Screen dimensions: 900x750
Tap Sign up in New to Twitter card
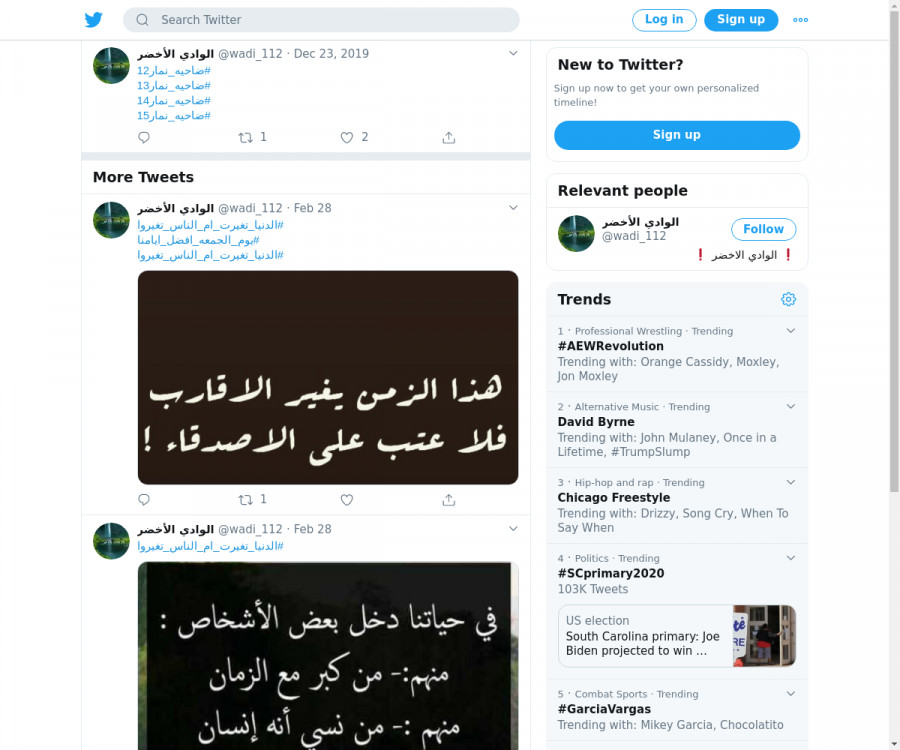pyautogui.click(x=677, y=135)
